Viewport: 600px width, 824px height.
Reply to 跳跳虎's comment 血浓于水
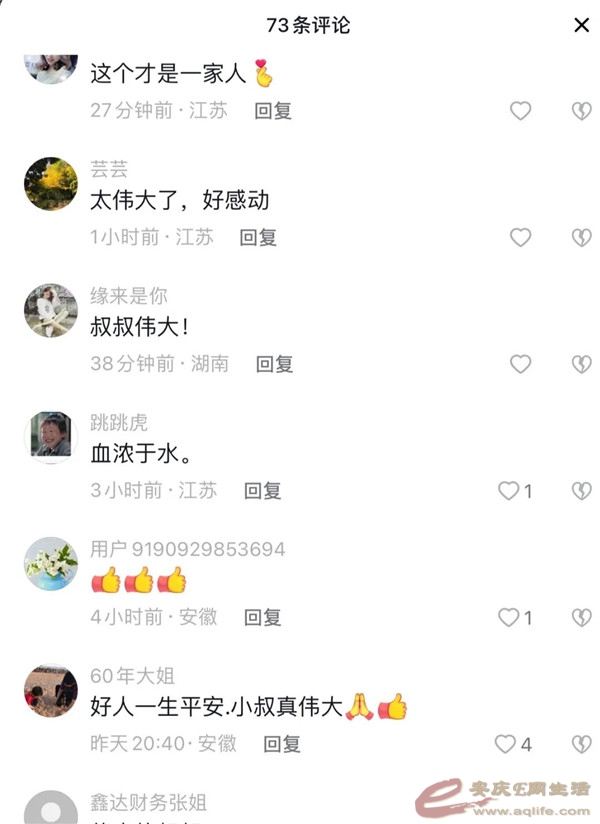pyautogui.click(x=263, y=491)
